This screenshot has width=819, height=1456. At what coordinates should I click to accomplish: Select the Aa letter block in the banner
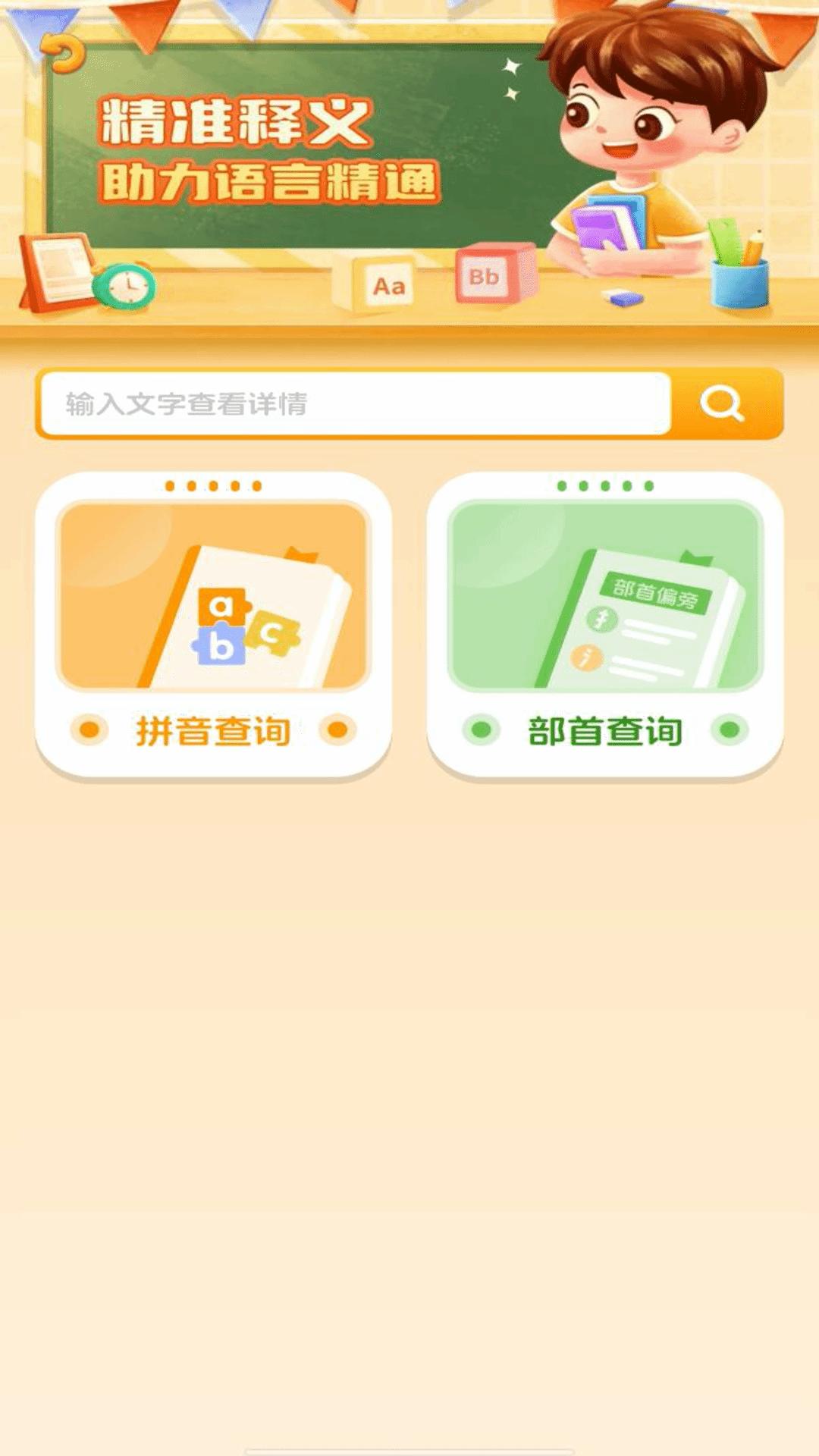point(388,284)
